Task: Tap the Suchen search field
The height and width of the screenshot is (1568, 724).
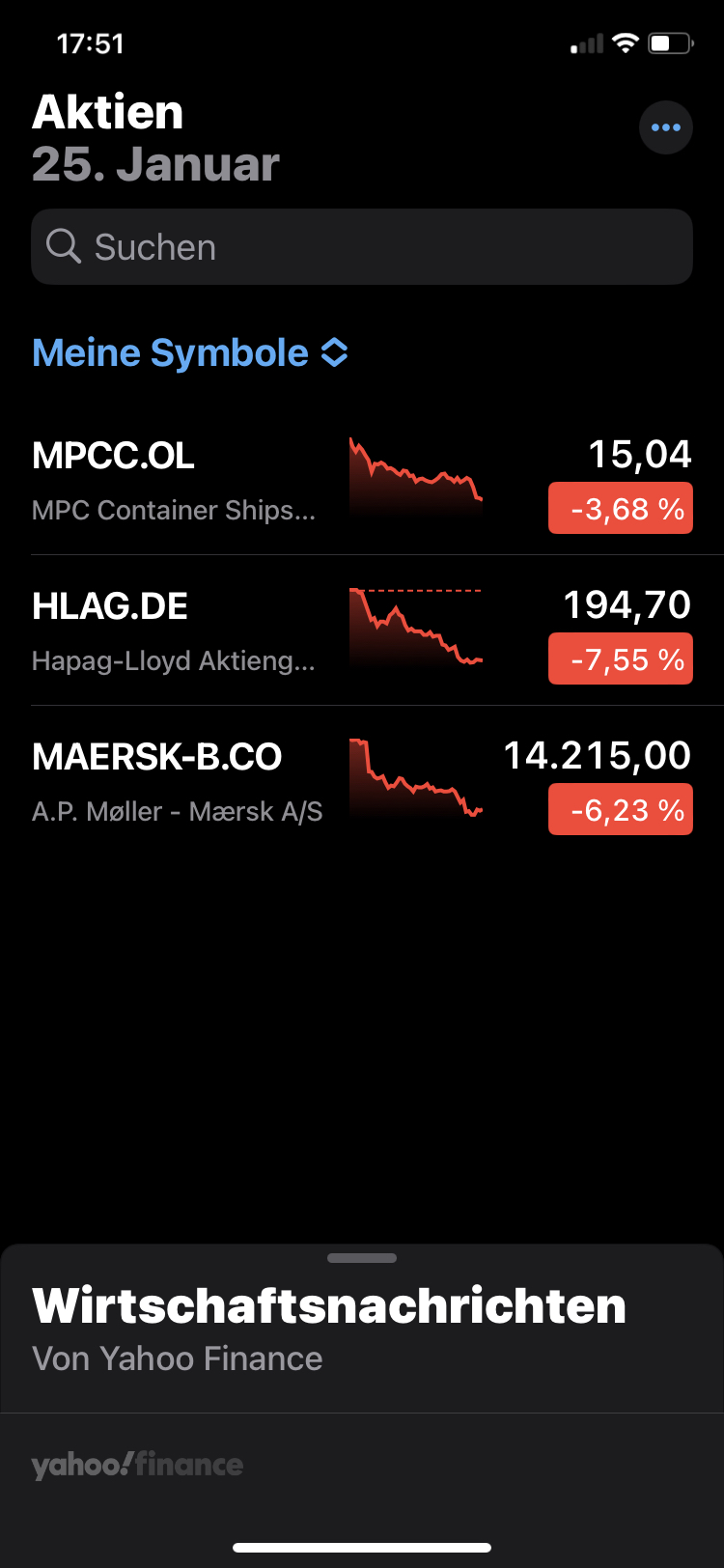Action: 362,247
